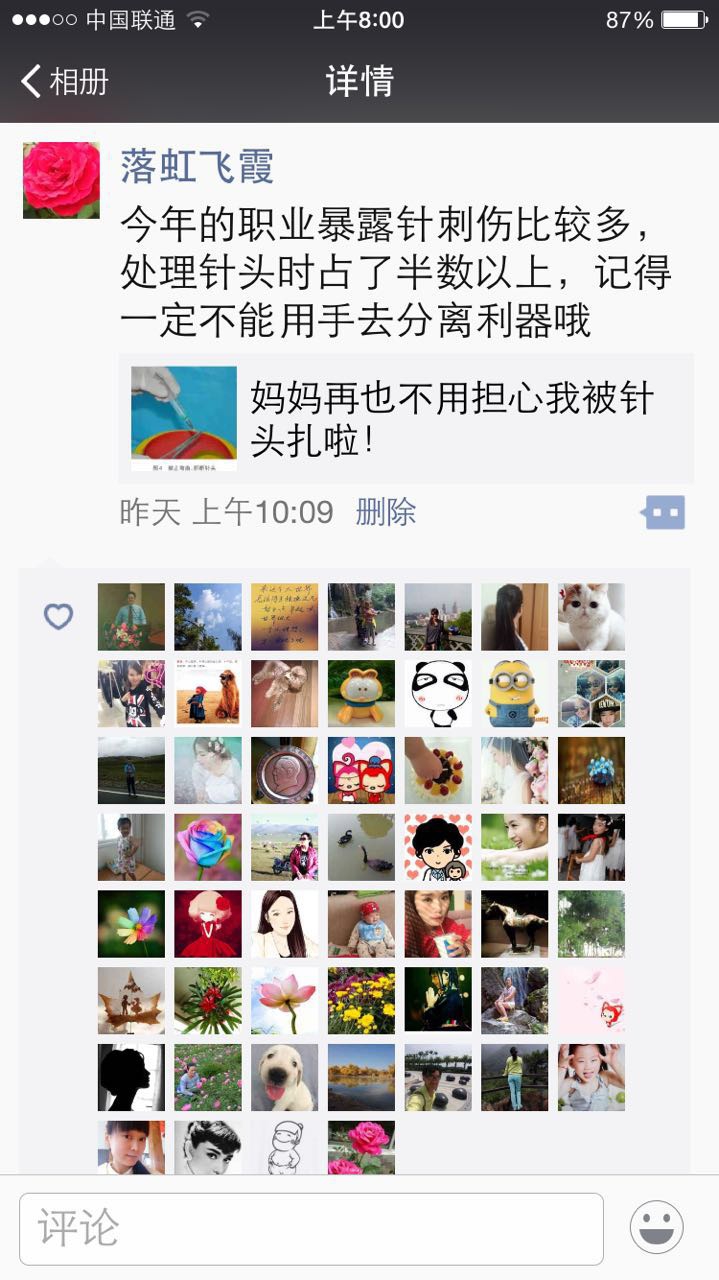719x1280 pixels.
Task: View the Audrey Hepburn avatar profile
Action: tap(208, 1147)
